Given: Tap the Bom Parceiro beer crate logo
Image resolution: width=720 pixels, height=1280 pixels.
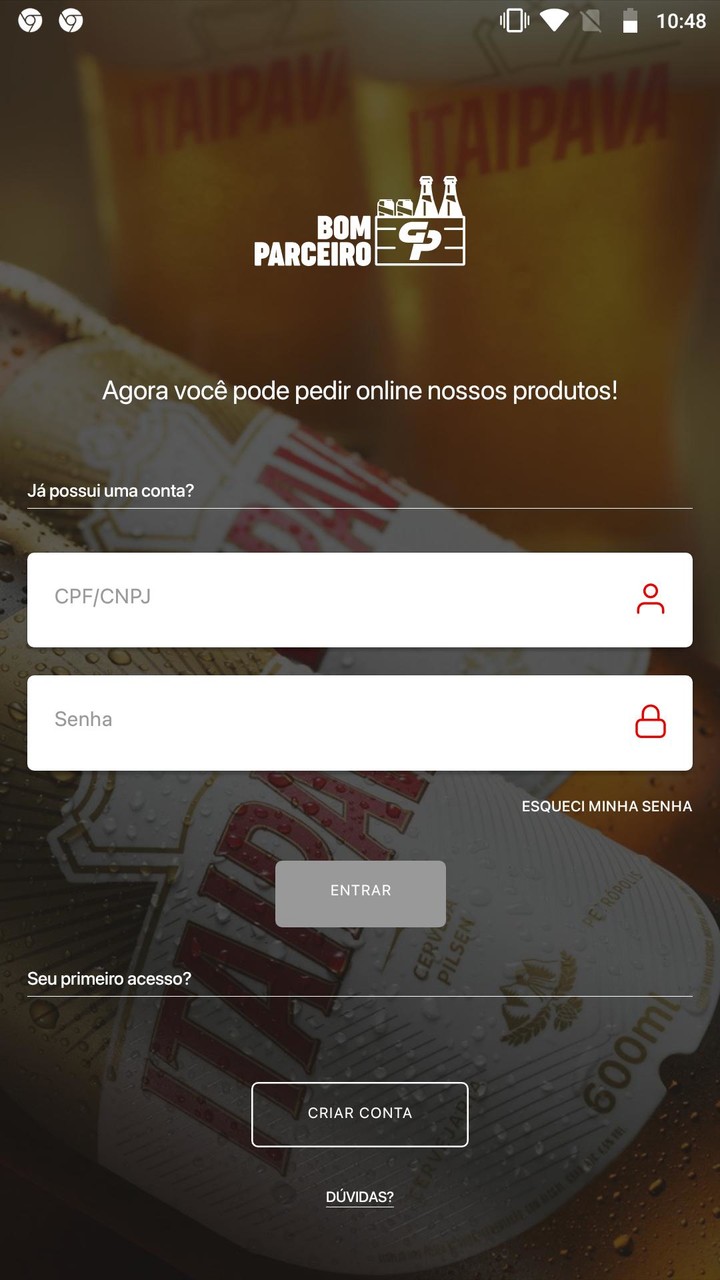Looking at the screenshot, I should click(360, 222).
